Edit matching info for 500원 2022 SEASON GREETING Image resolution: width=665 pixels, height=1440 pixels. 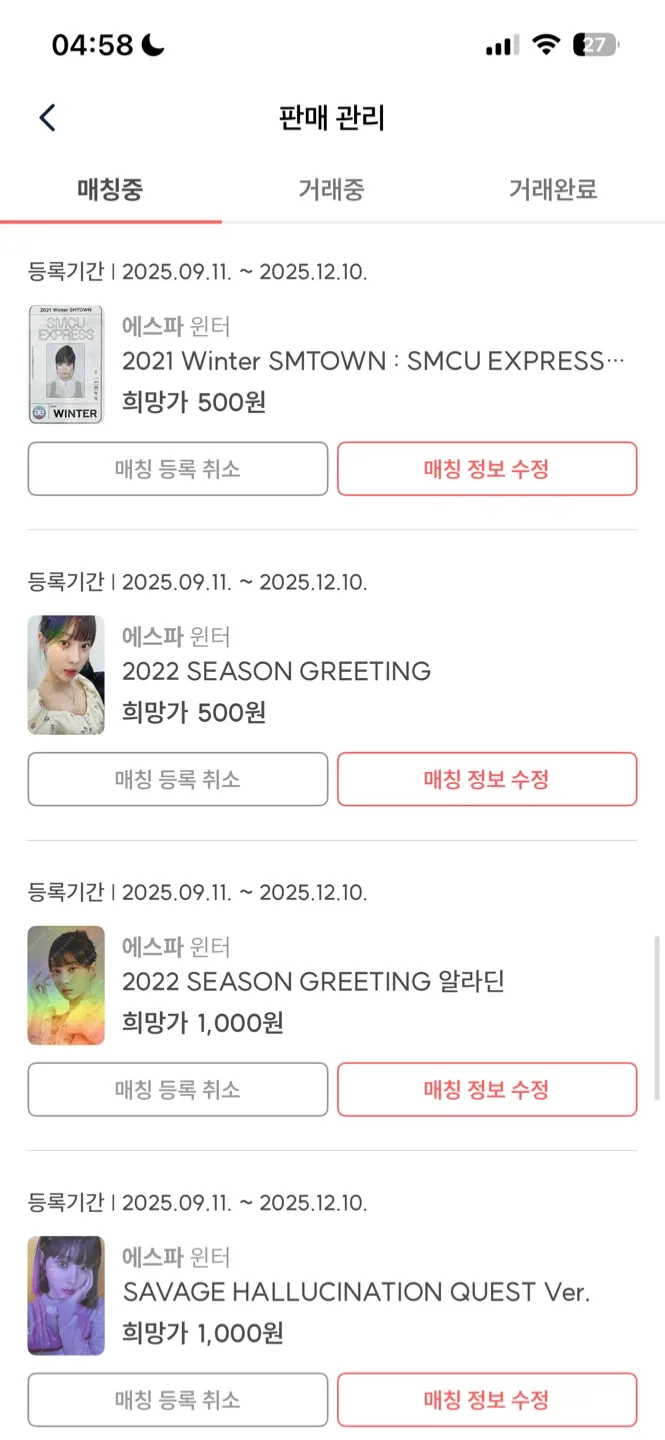[487, 779]
